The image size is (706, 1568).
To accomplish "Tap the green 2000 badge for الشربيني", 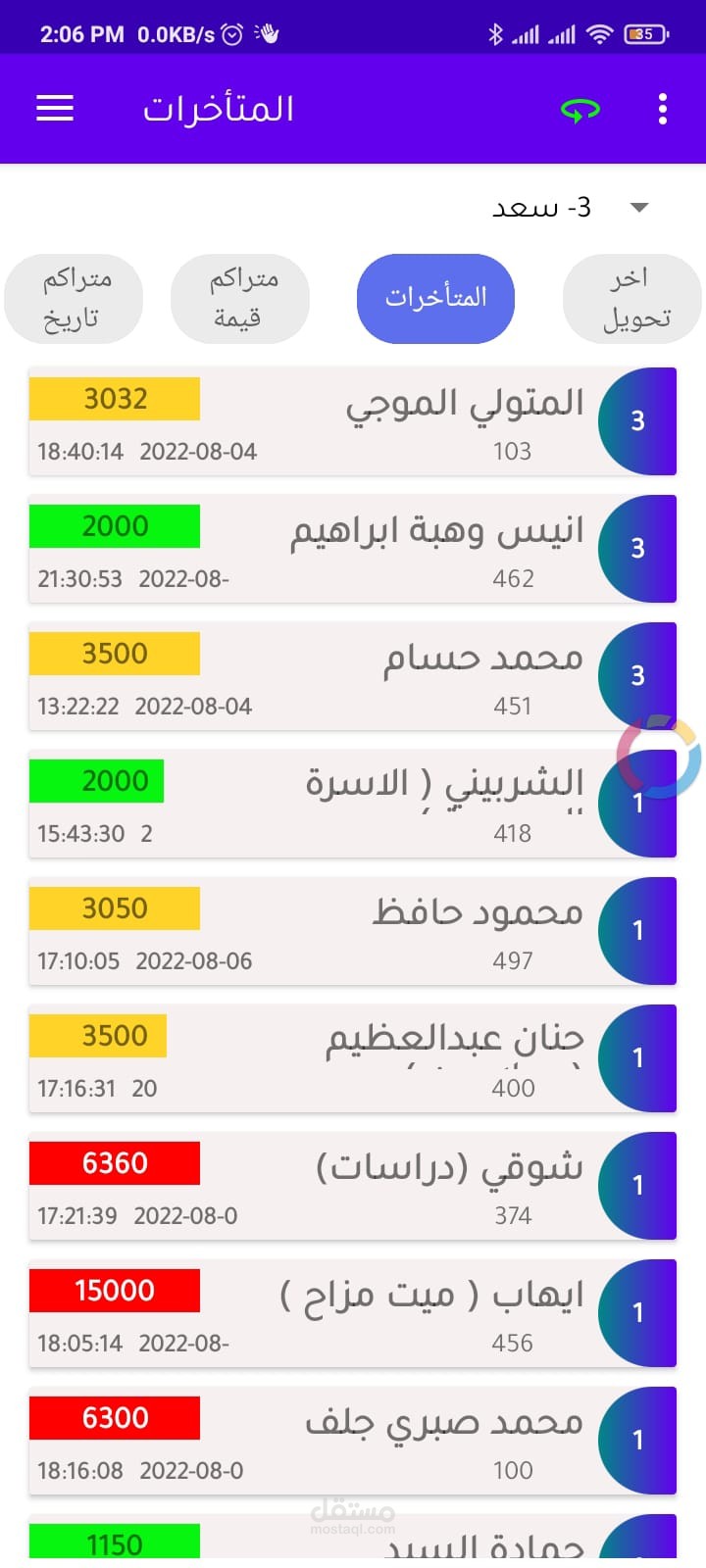I will coord(96,780).
